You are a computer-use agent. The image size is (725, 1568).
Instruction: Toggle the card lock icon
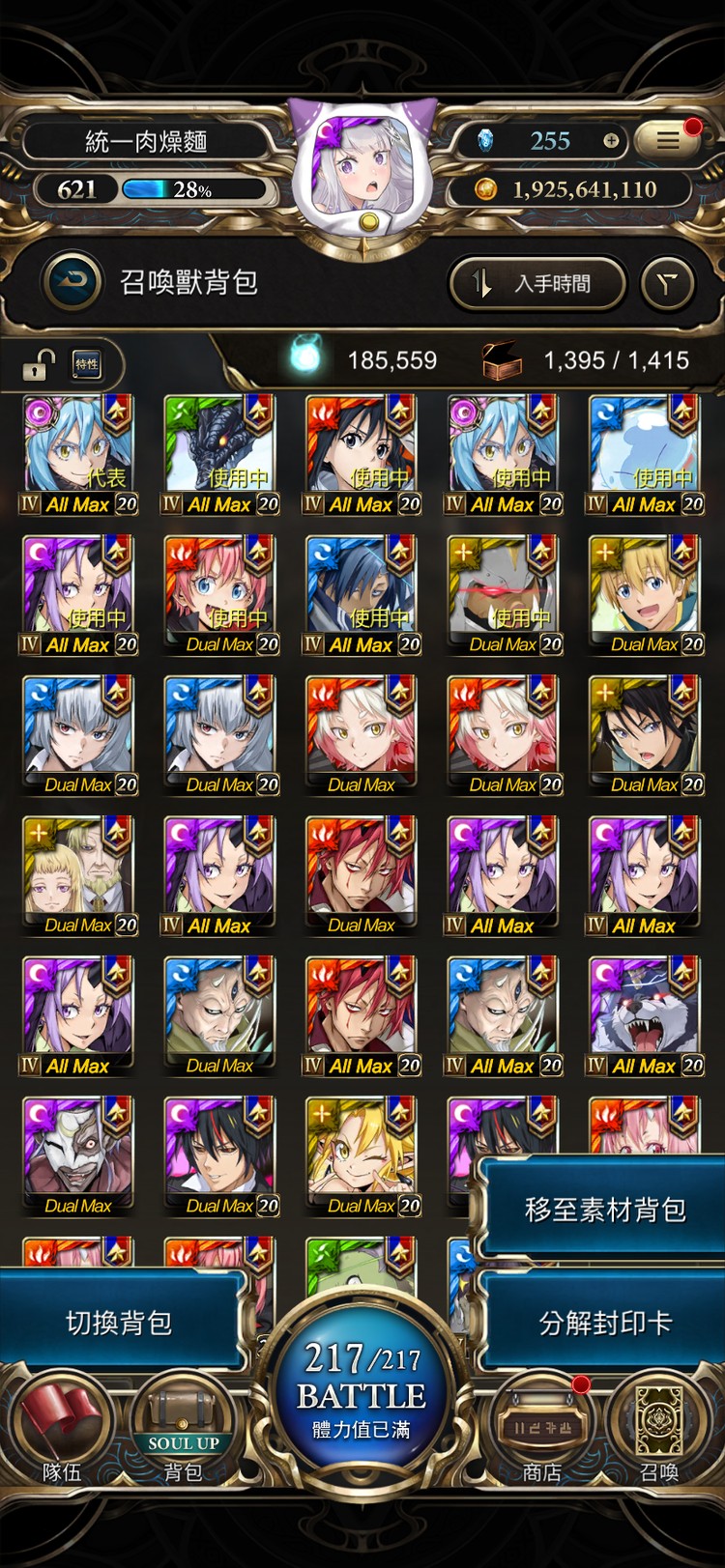[38, 365]
